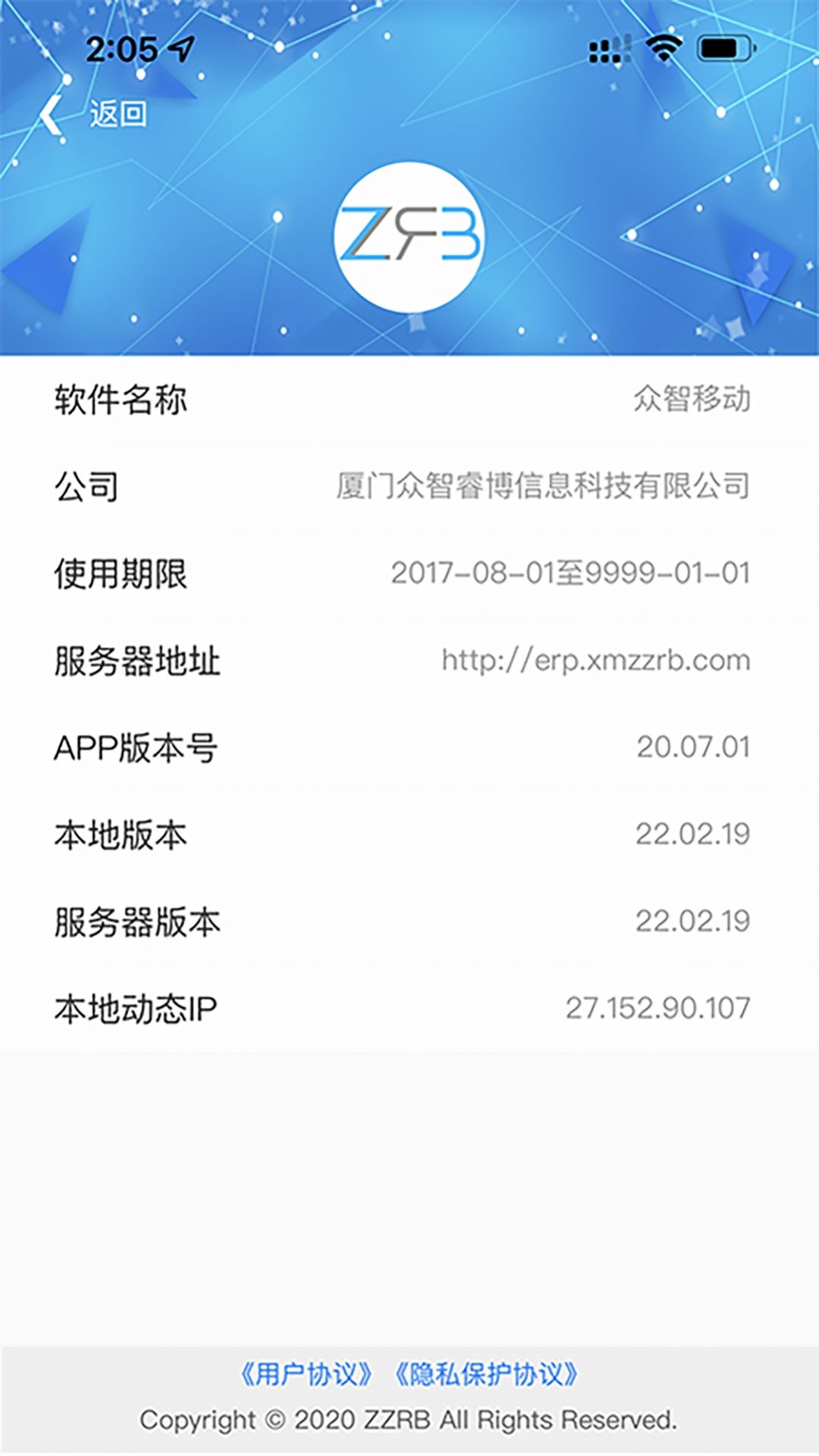Select the 本地动态IP address 27.152.90.107
Viewport: 819px width, 1456px height.
pos(657,1007)
